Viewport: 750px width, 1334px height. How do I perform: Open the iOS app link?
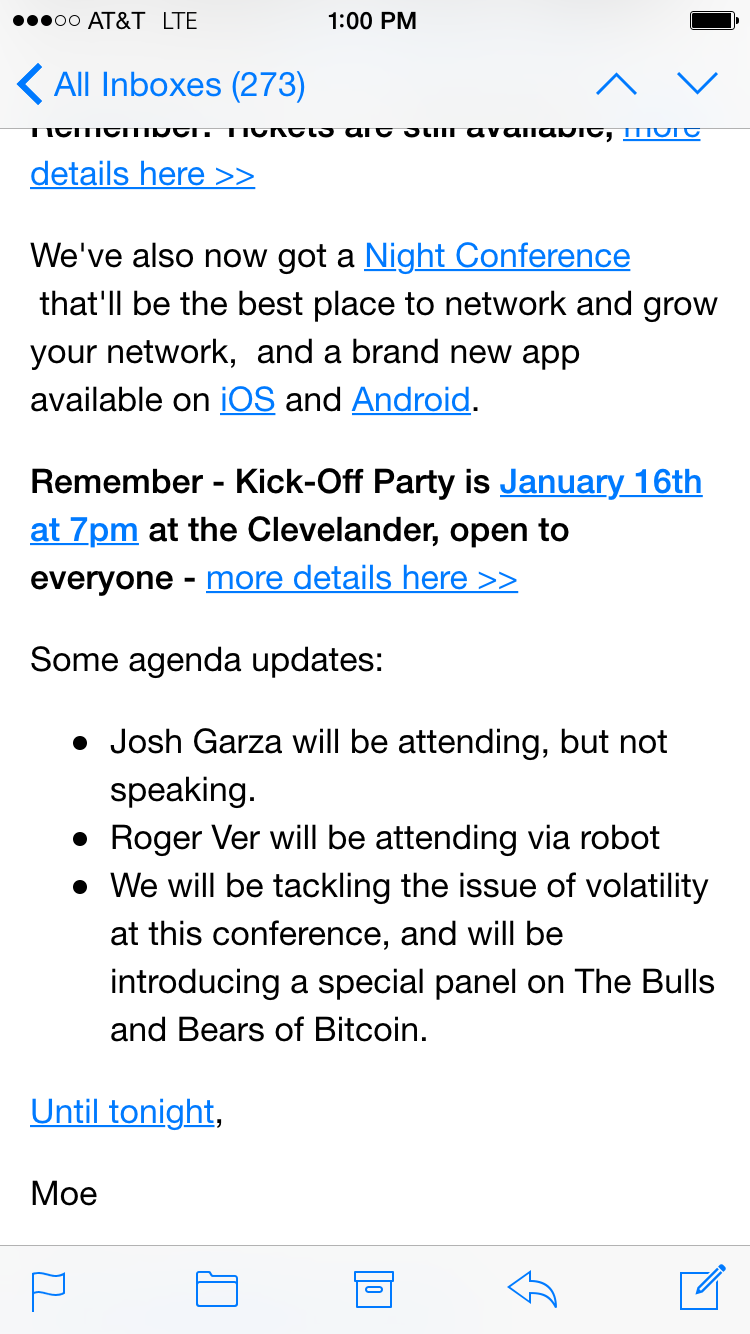tap(247, 400)
